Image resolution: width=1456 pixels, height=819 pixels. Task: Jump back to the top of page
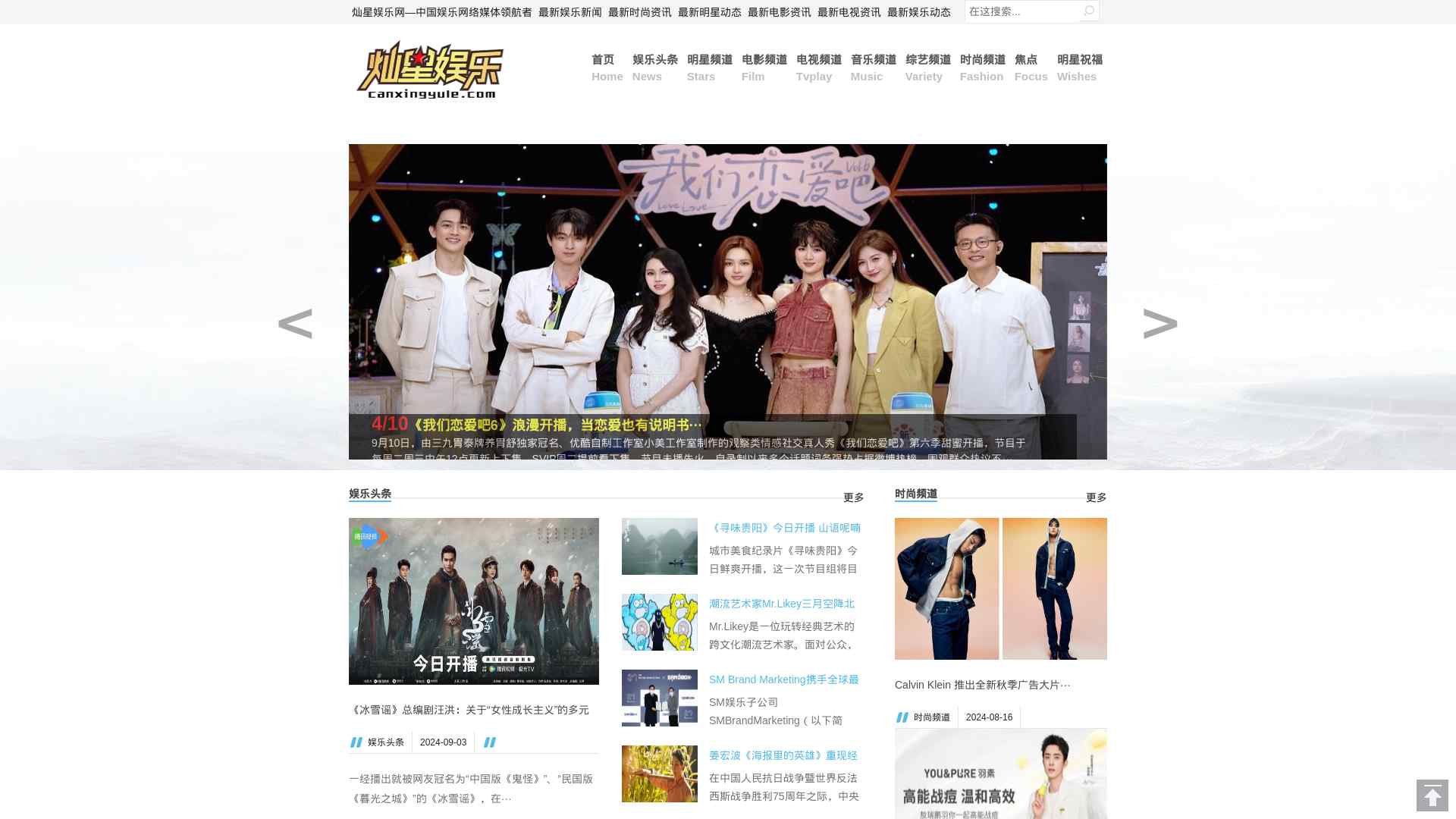click(1432, 795)
